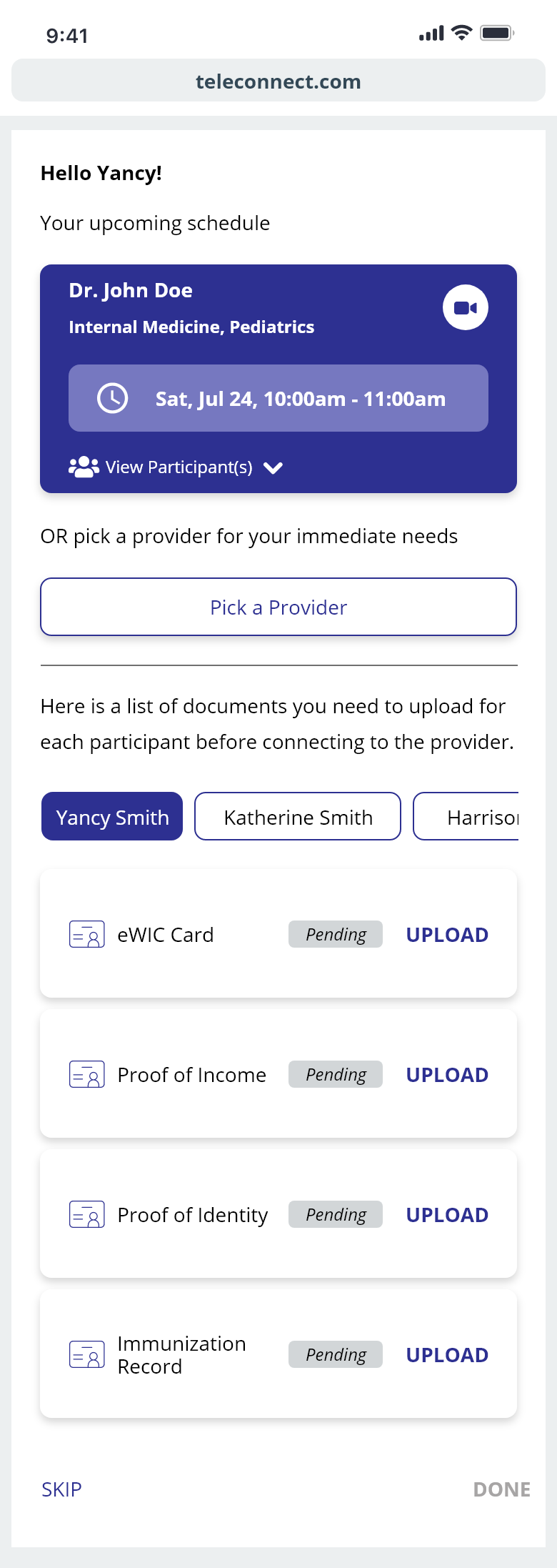Viewport: 557px width, 1568px height.
Task: Start the video call with Dr. John Doe
Action: [465, 307]
